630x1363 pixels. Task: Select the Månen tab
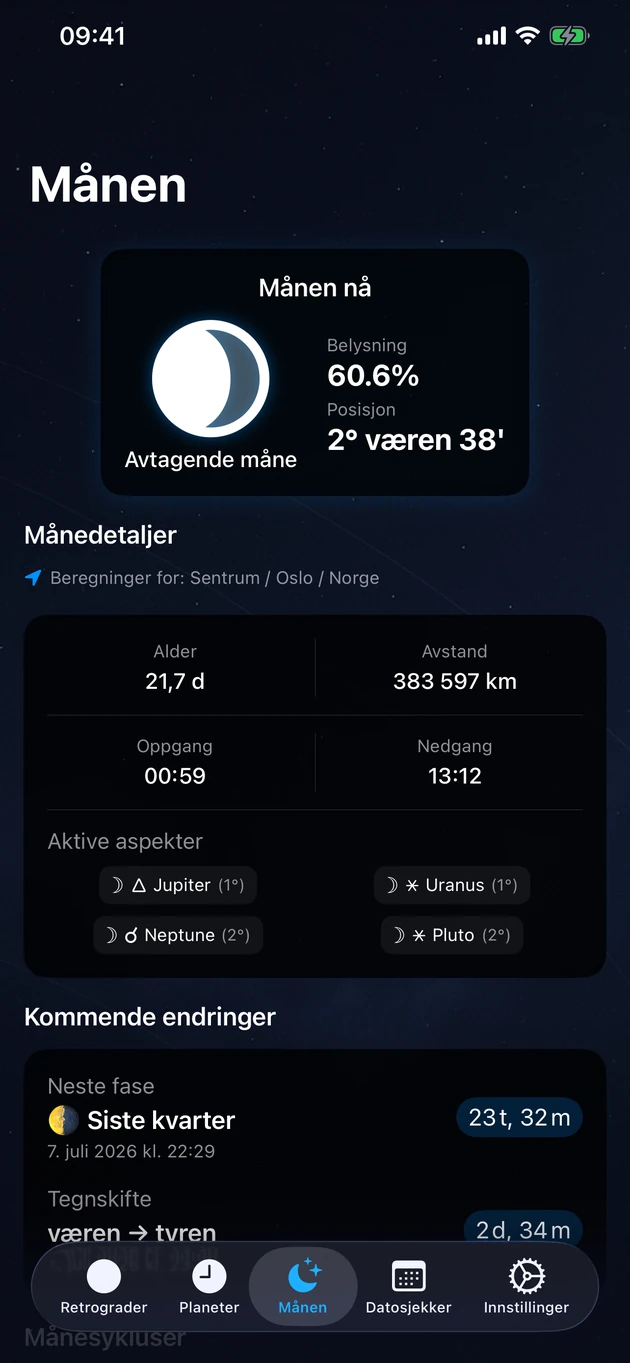303,1287
